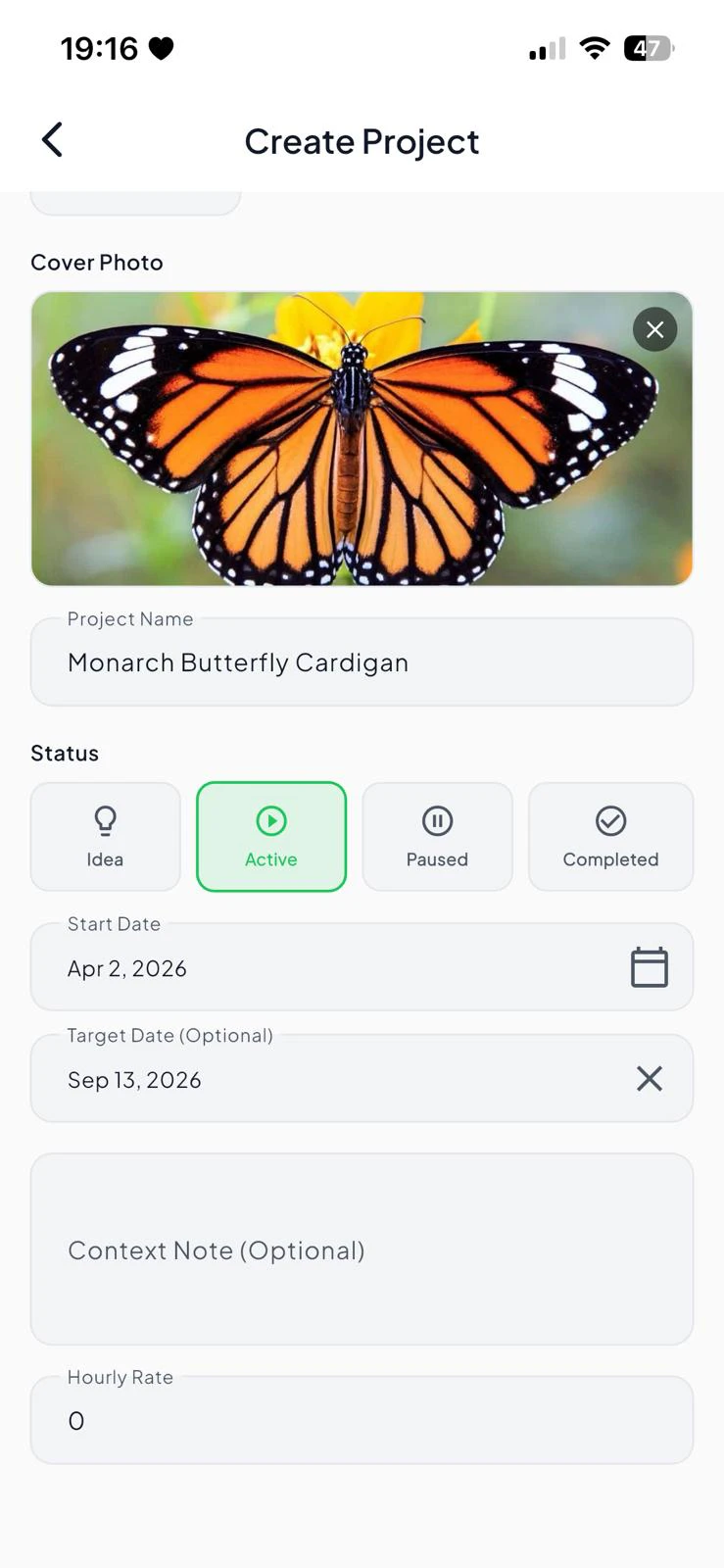Click the battery indicator showing 47
This screenshot has width=724, height=1568.
coord(648,48)
